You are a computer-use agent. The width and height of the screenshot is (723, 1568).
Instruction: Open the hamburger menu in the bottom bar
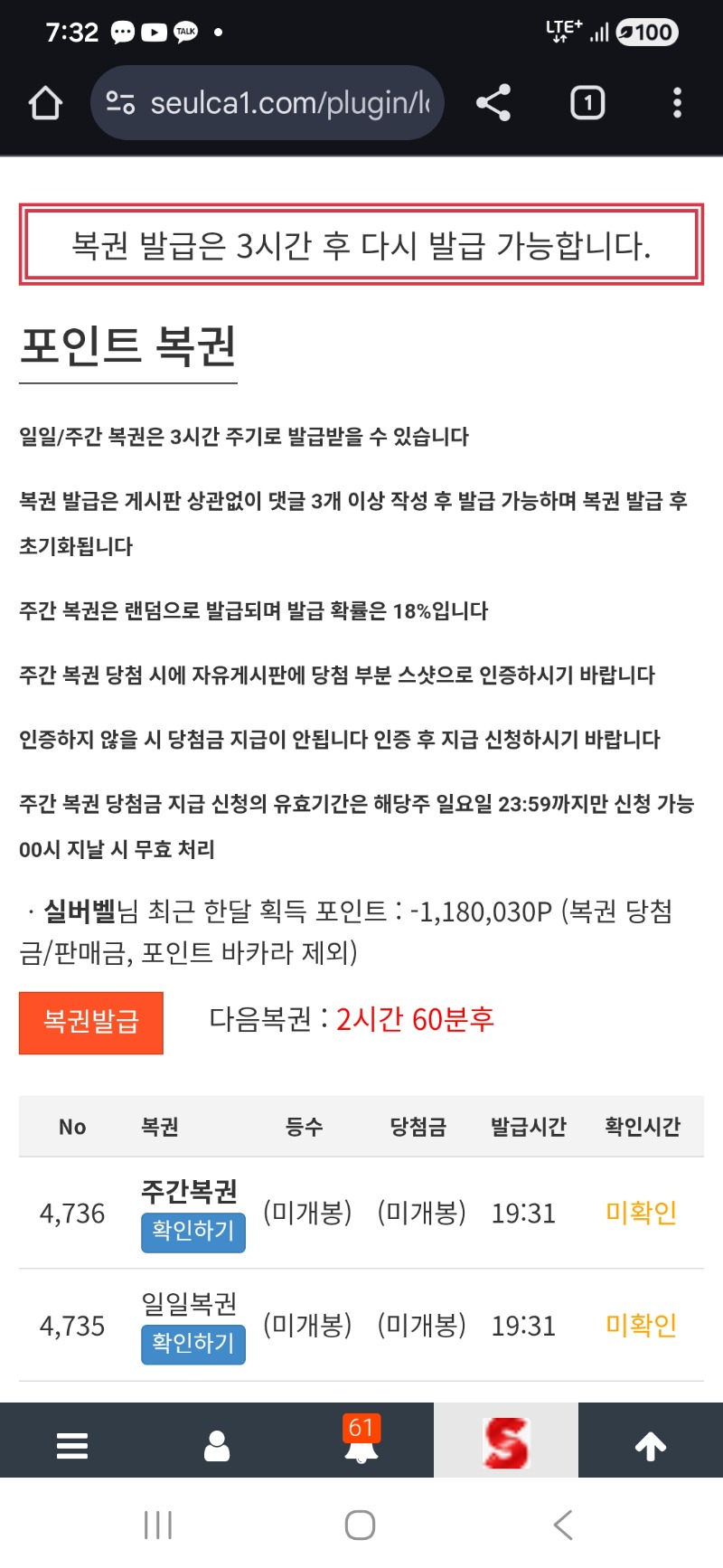tap(72, 1445)
